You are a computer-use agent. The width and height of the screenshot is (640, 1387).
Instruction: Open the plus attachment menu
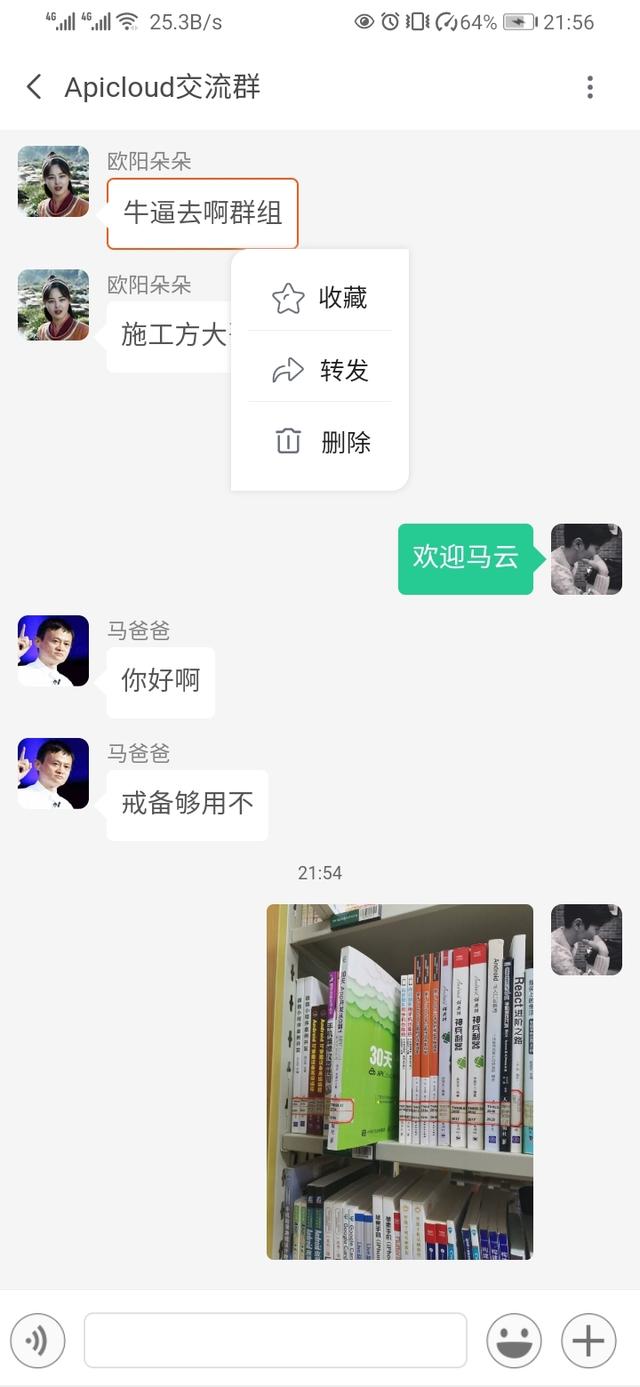[x=588, y=1340]
